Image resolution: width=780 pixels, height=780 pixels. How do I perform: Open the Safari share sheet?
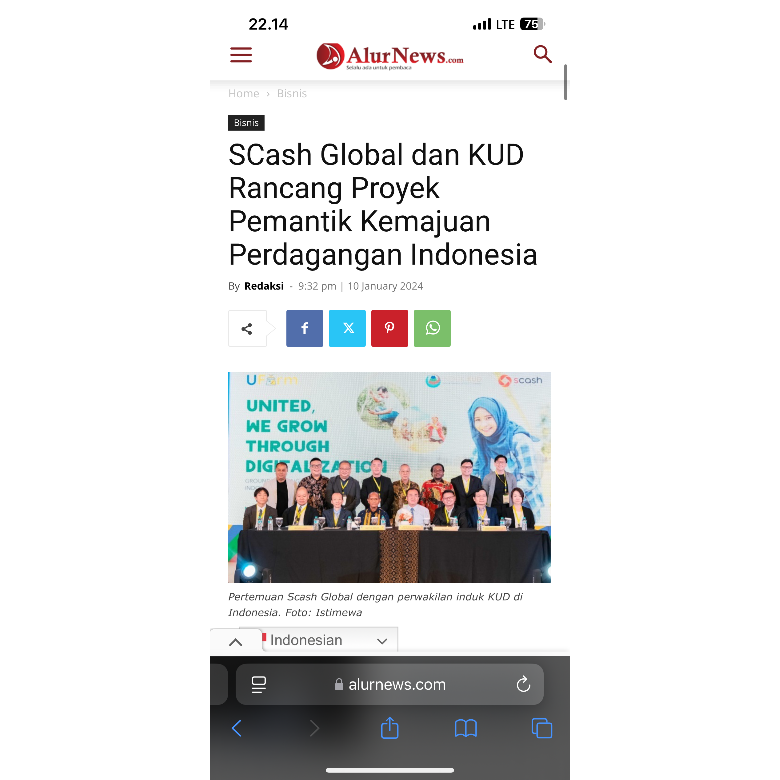390,729
